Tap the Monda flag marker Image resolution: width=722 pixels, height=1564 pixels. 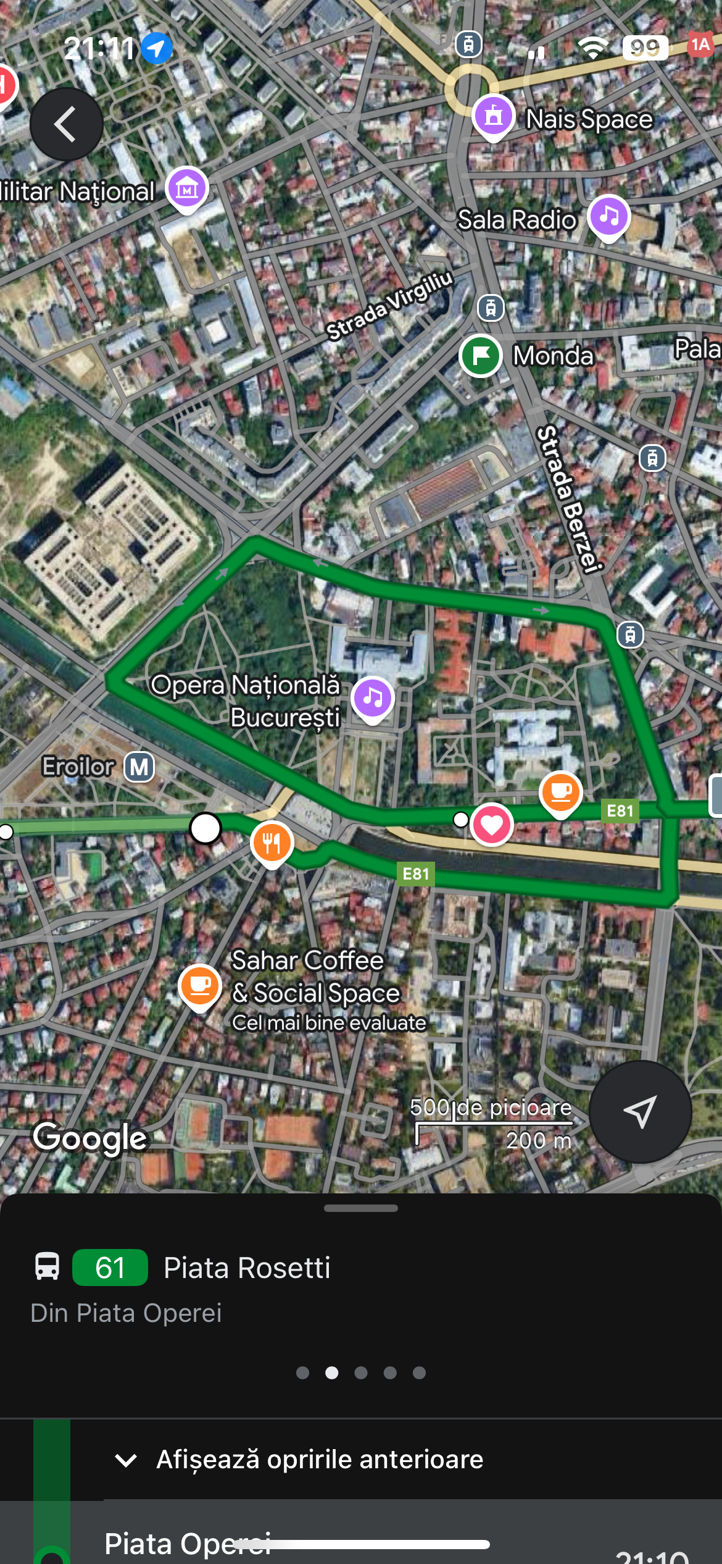480,355
